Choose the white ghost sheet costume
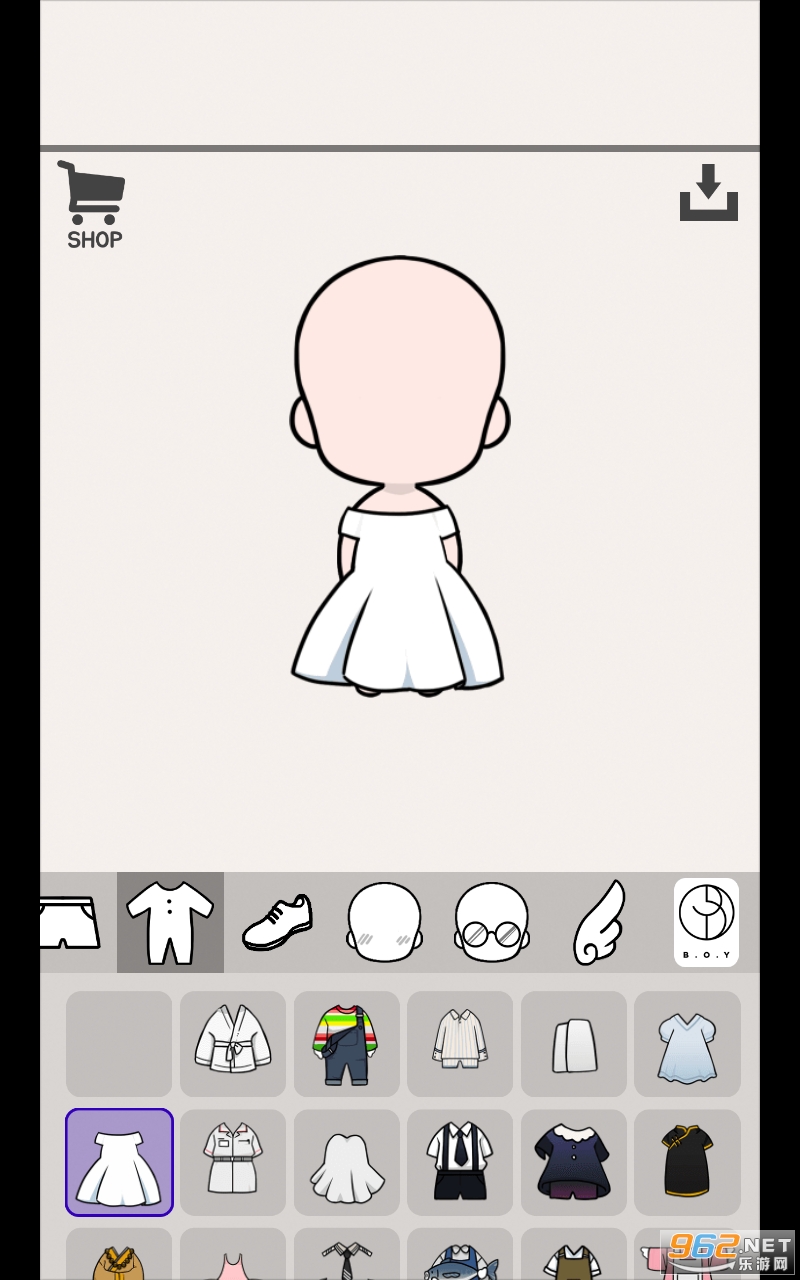The height and width of the screenshot is (1280, 800). 346,1162
